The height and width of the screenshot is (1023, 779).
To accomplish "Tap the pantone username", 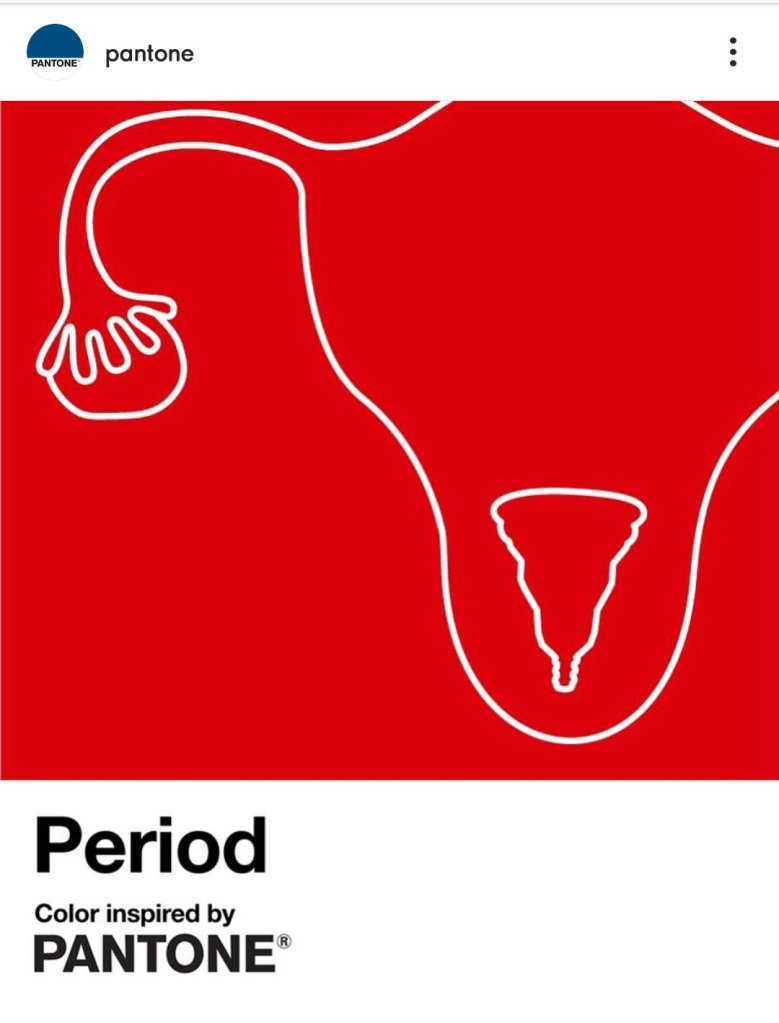I will pyautogui.click(x=149, y=54).
